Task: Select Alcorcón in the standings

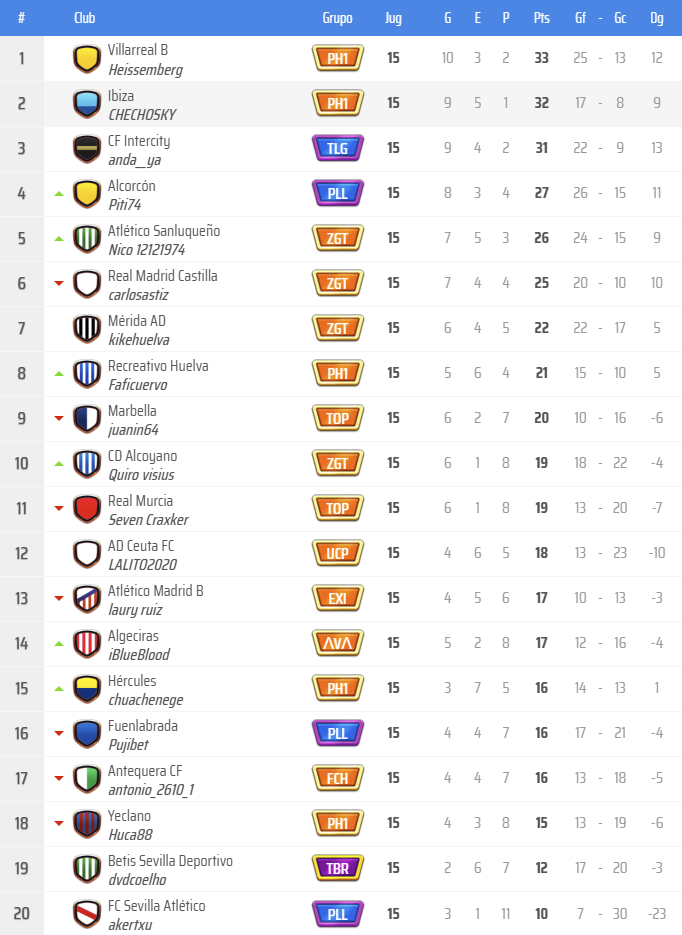Action: point(131,186)
